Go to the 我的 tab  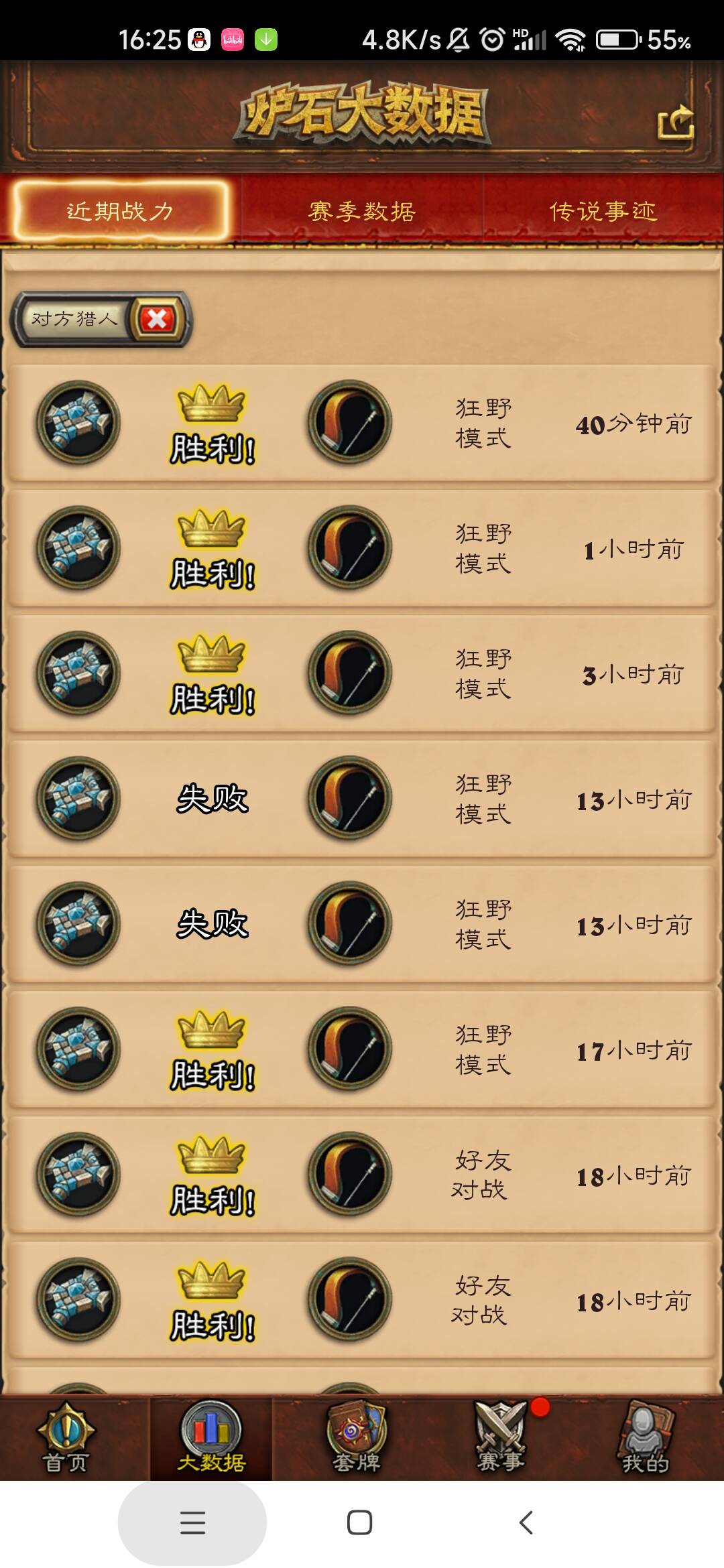click(x=645, y=1438)
